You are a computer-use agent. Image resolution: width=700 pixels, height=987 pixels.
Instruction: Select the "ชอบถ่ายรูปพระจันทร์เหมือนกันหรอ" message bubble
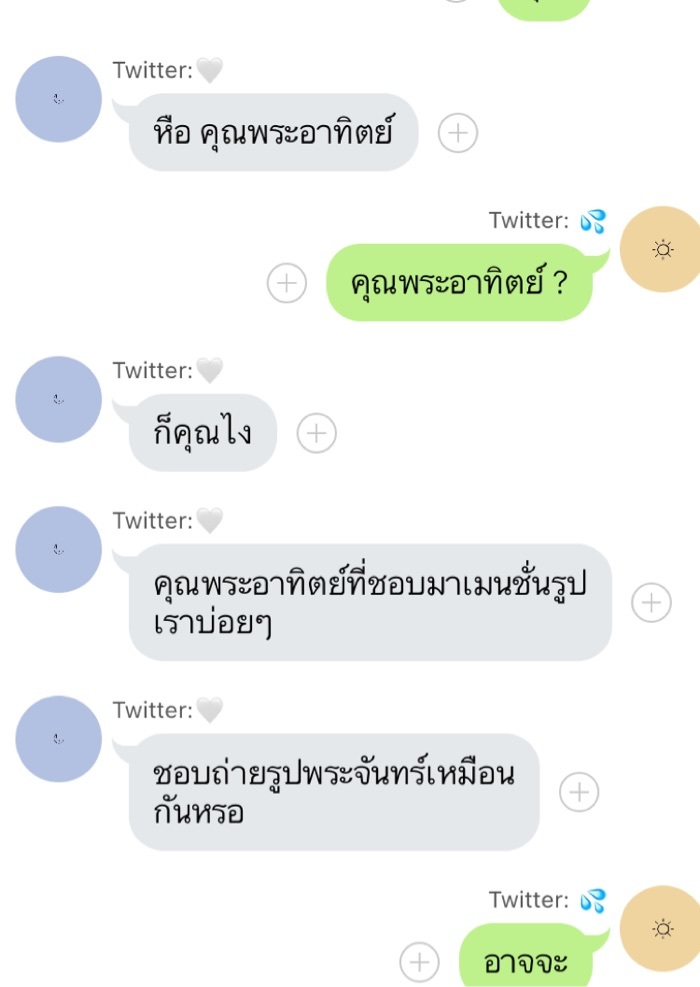pos(333,792)
